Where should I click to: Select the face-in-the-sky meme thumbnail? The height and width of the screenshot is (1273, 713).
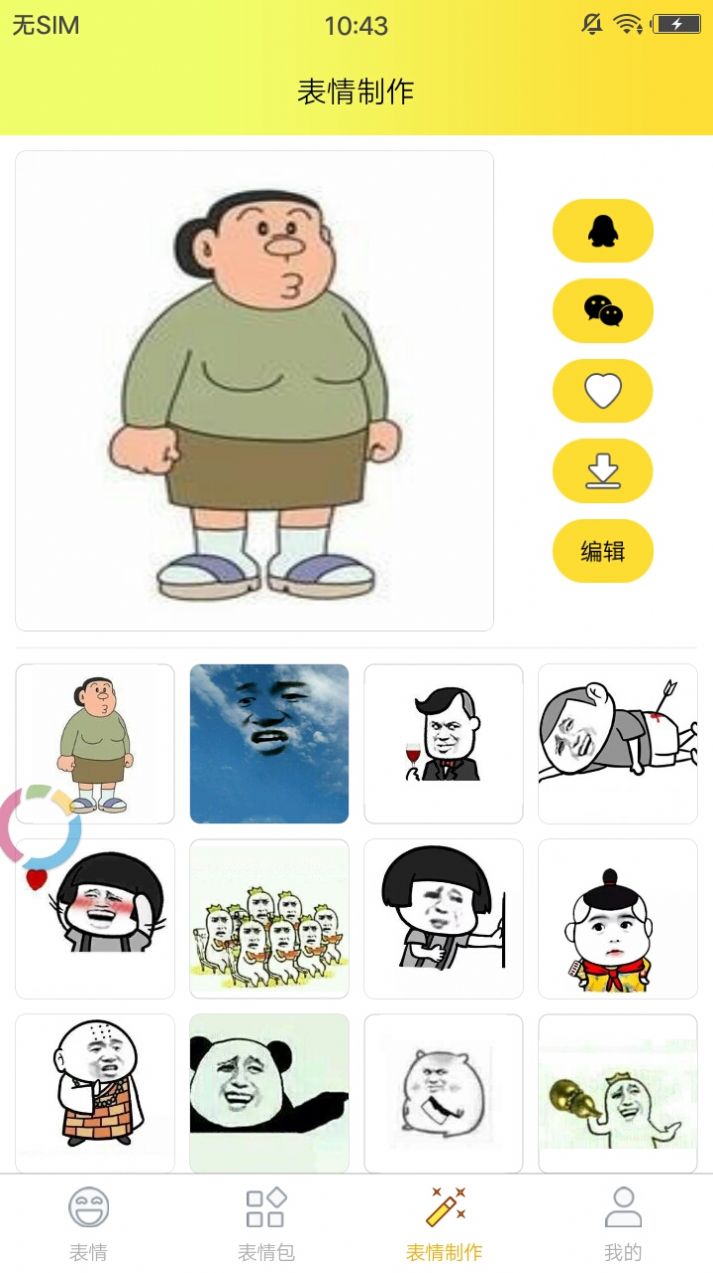pos(269,744)
